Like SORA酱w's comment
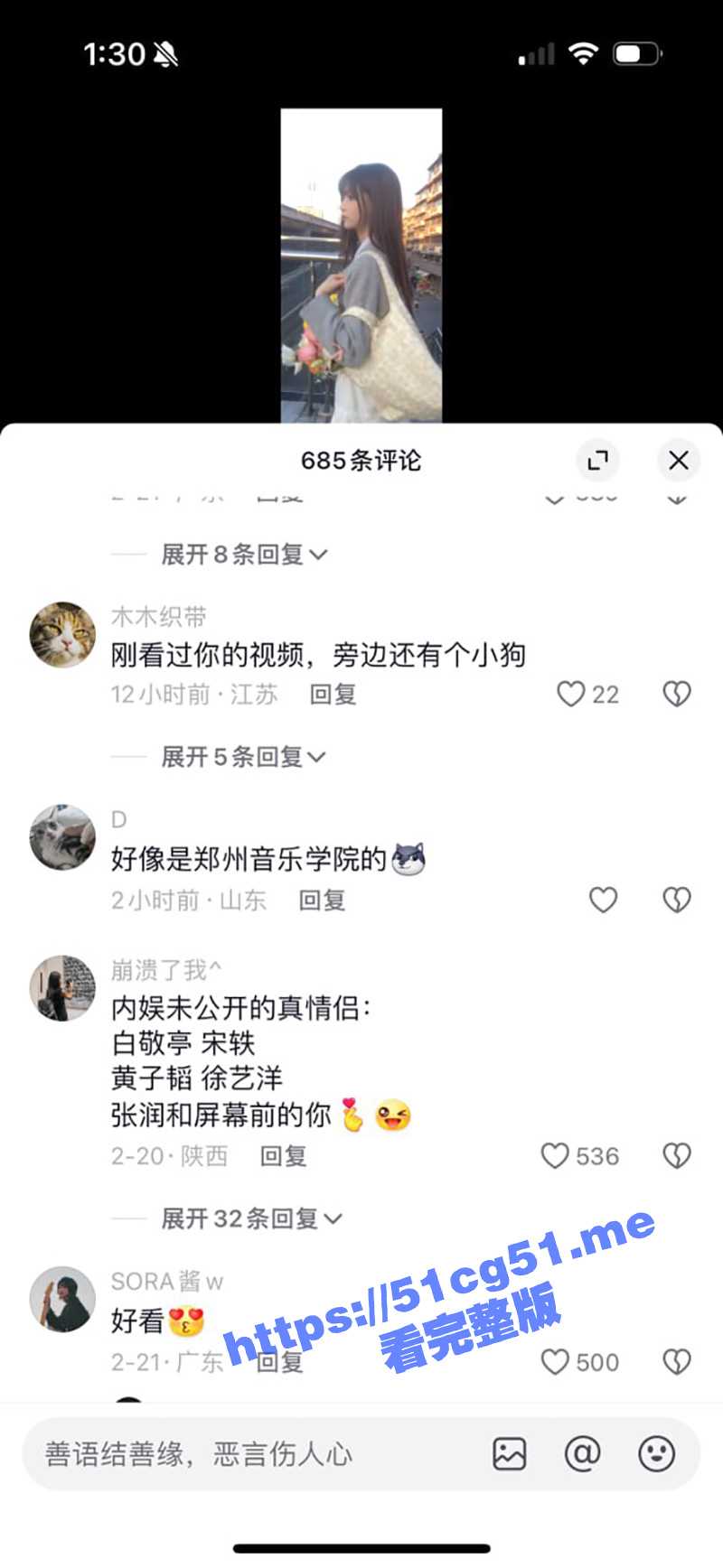Screen dimensions: 723x1568 pos(555,1362)
